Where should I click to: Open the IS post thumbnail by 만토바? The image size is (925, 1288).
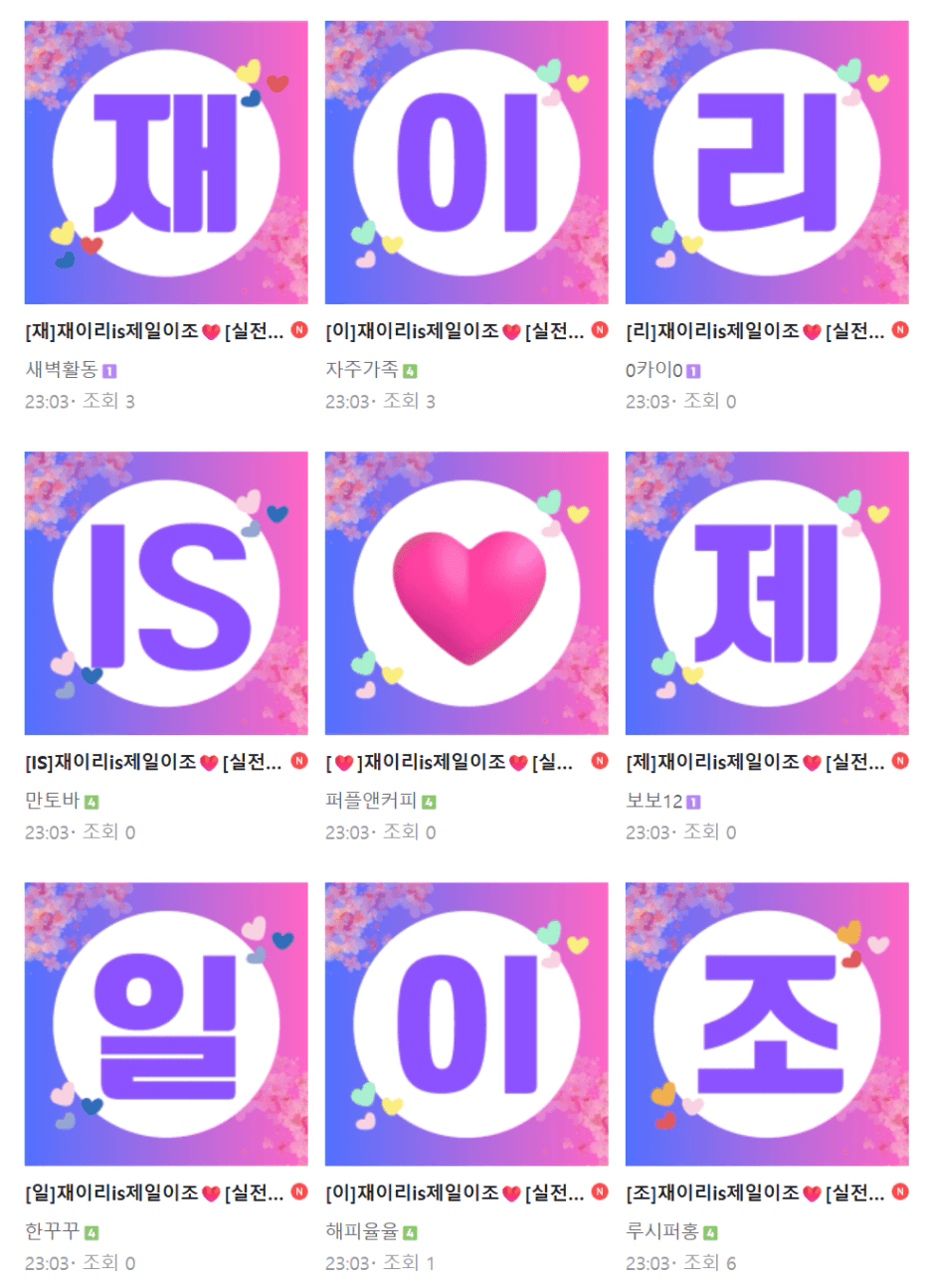click(x=166, y=593)
